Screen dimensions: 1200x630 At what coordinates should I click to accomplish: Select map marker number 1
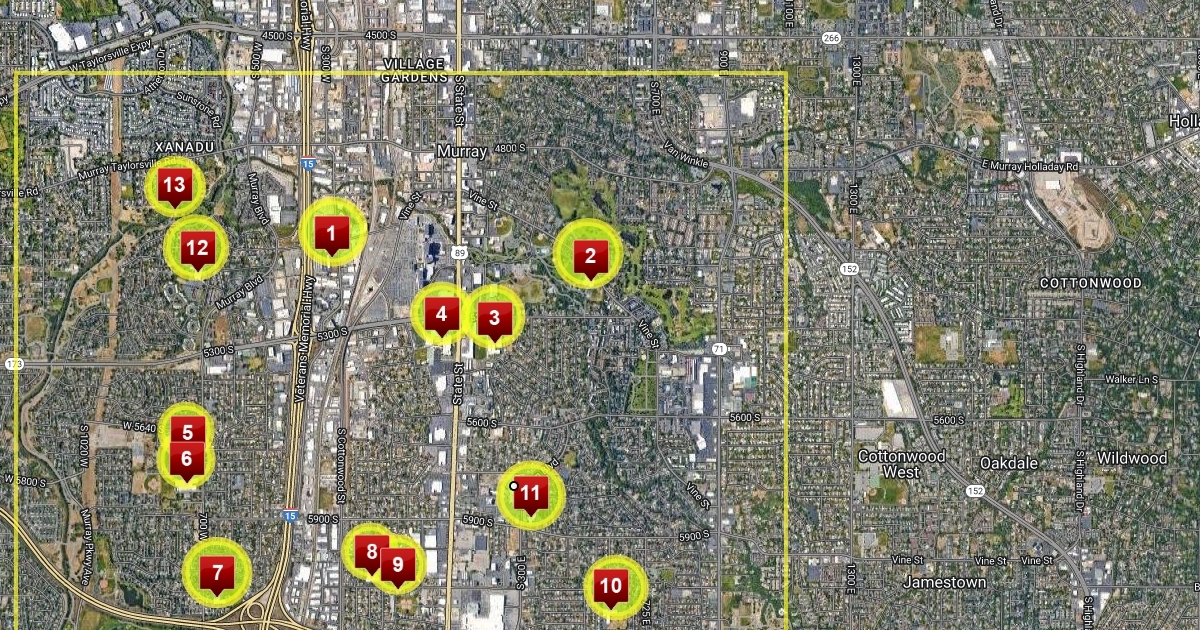click(332, 235)
